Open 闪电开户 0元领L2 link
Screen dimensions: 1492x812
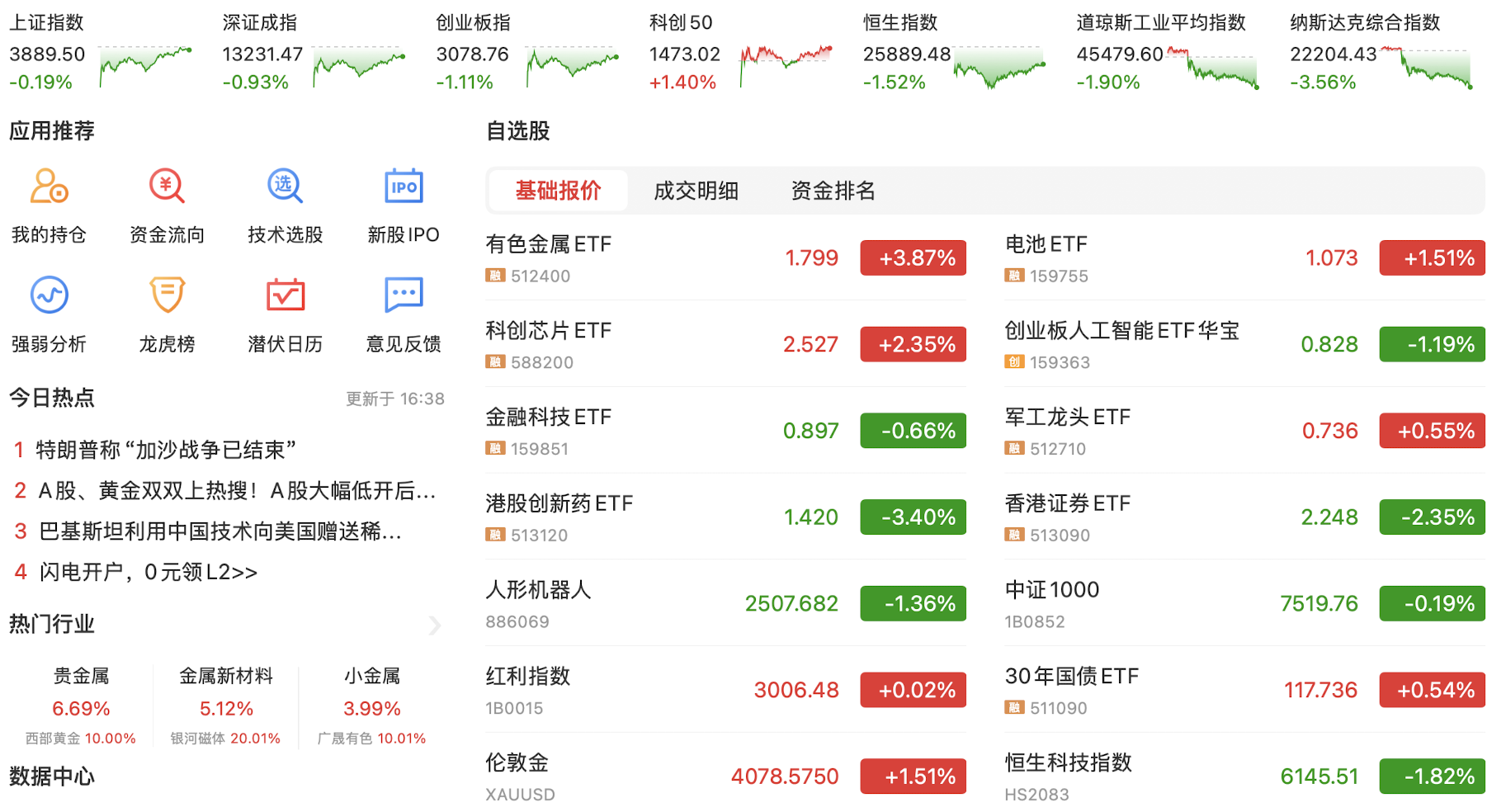click(149, 572)
